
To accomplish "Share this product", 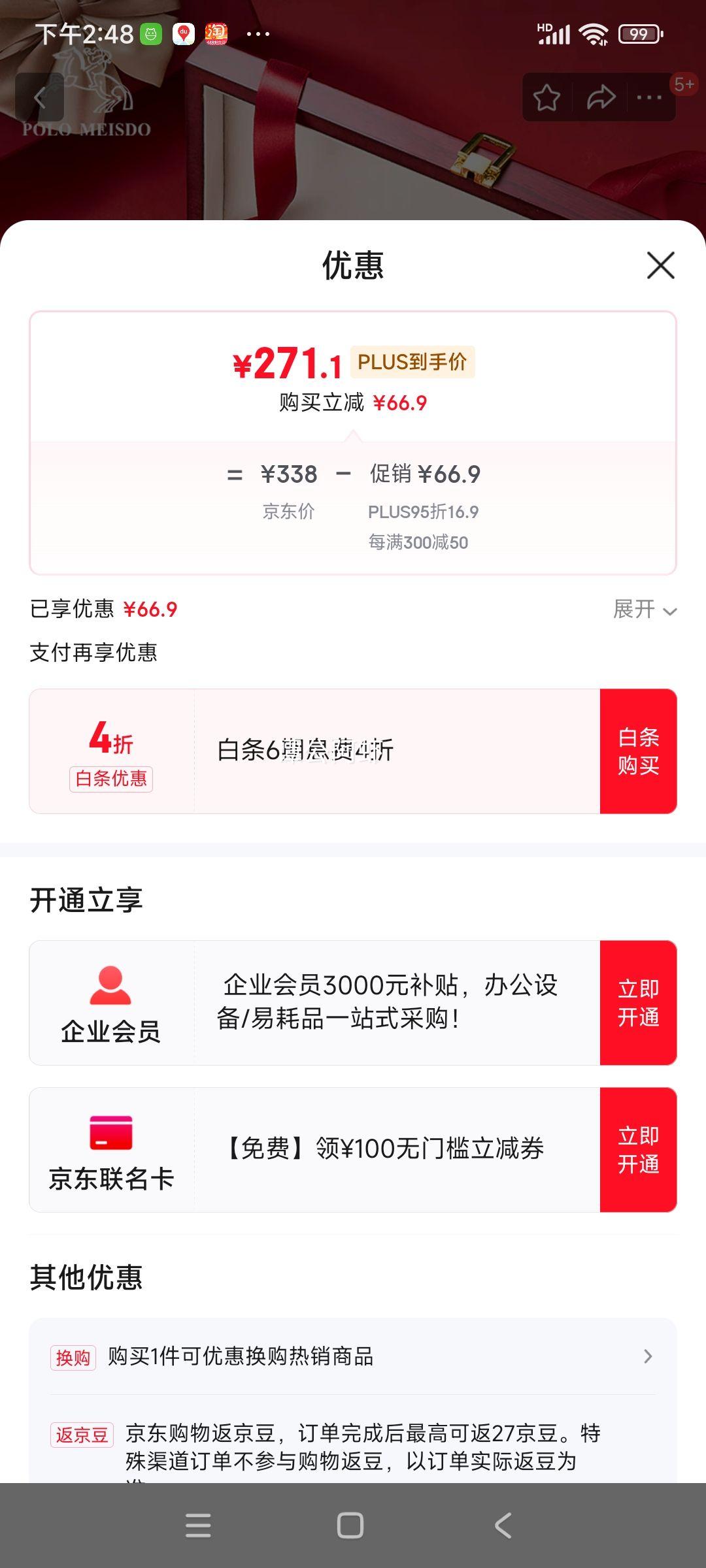I will (x=601, y=98).
